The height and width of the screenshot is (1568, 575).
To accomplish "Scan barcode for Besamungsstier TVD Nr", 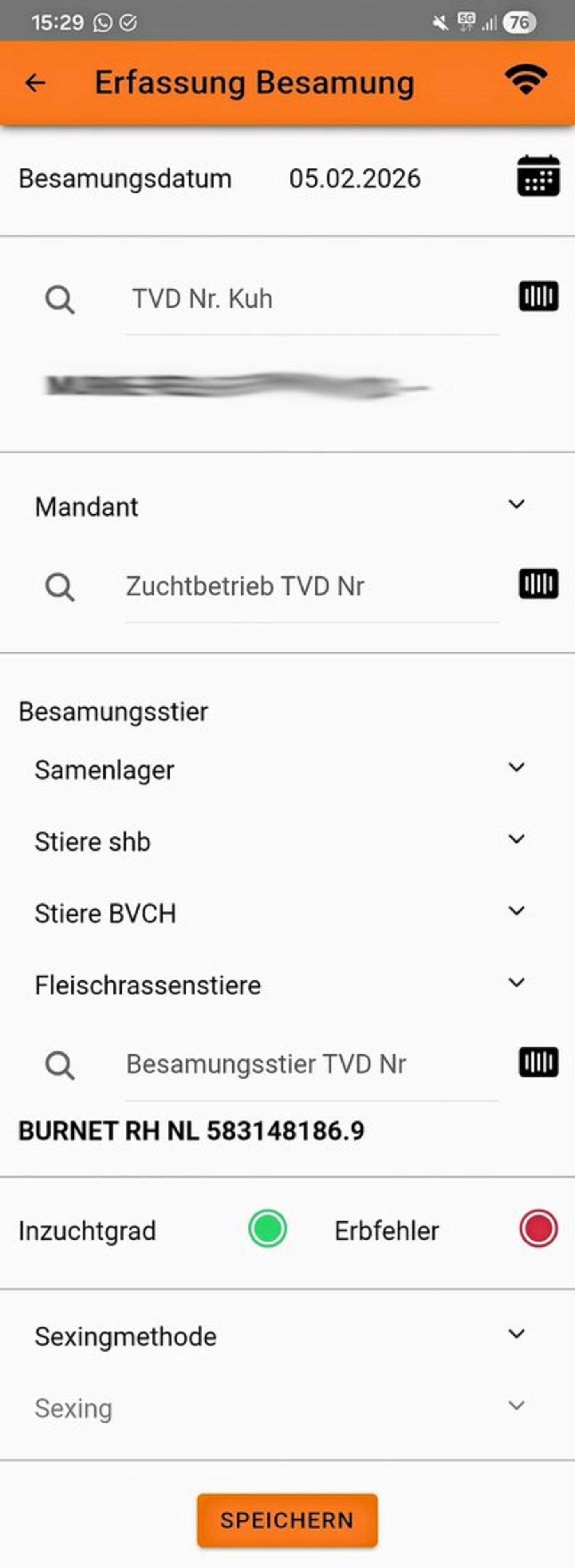I will [x=538, y=1062].
